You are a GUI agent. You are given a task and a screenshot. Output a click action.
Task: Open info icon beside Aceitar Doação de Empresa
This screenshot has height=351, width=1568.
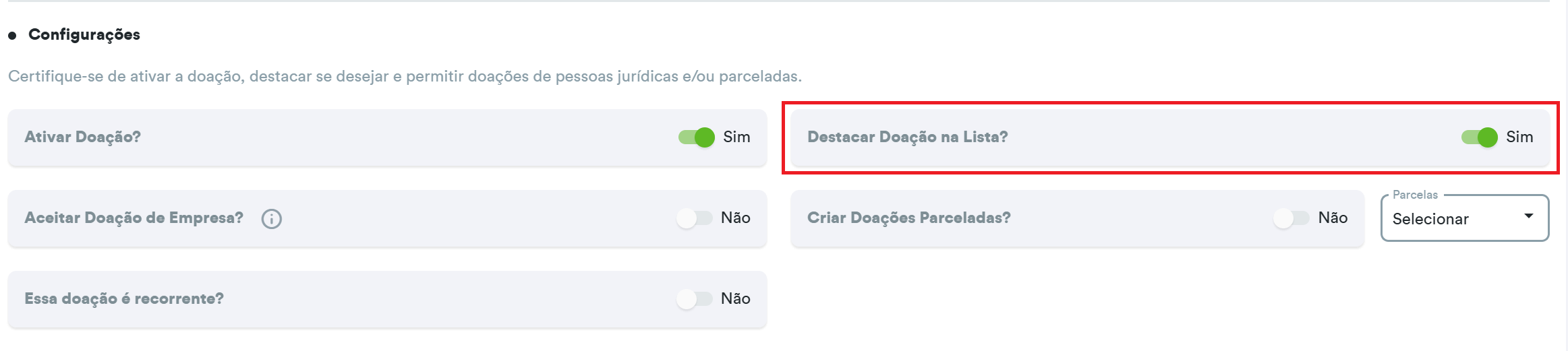(272, 219)
